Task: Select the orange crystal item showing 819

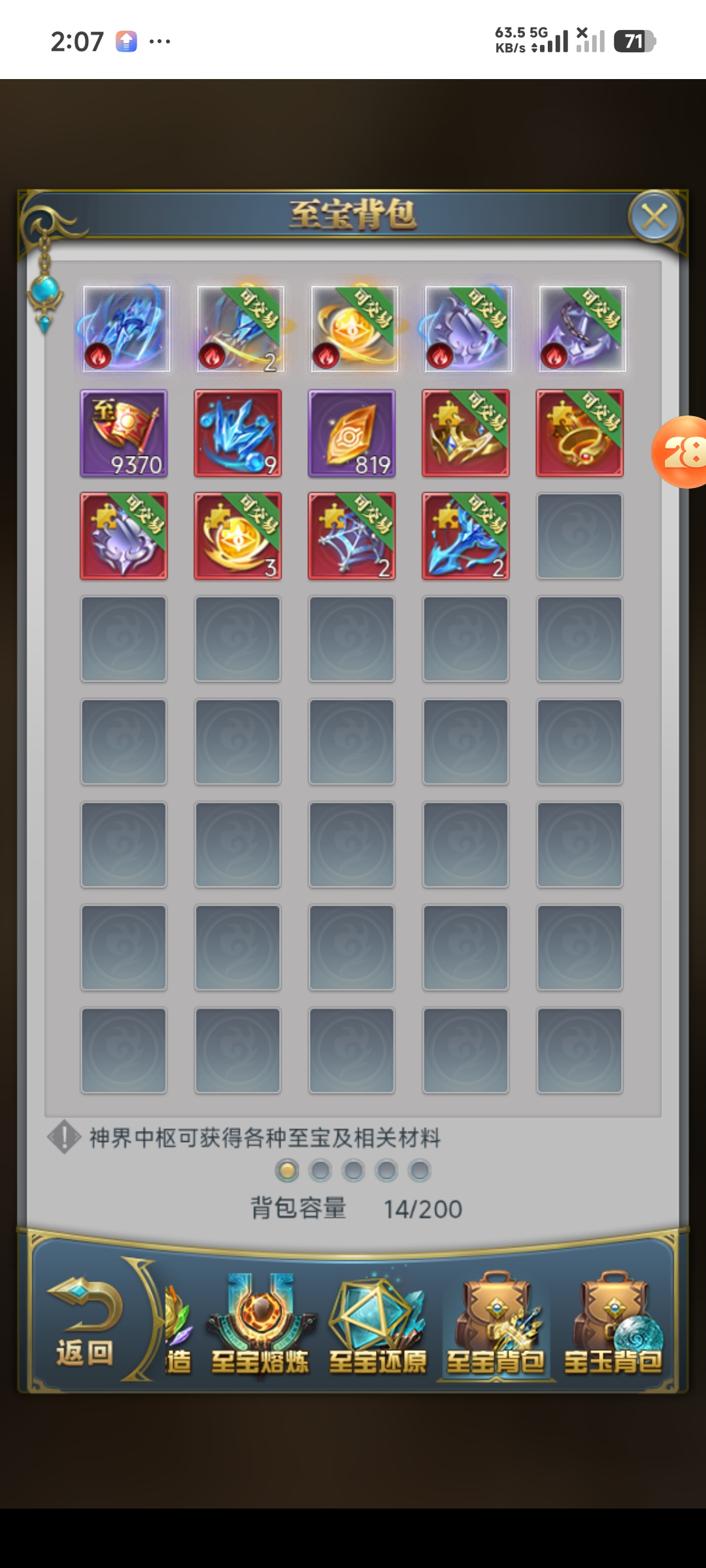Action: point(352,433)
